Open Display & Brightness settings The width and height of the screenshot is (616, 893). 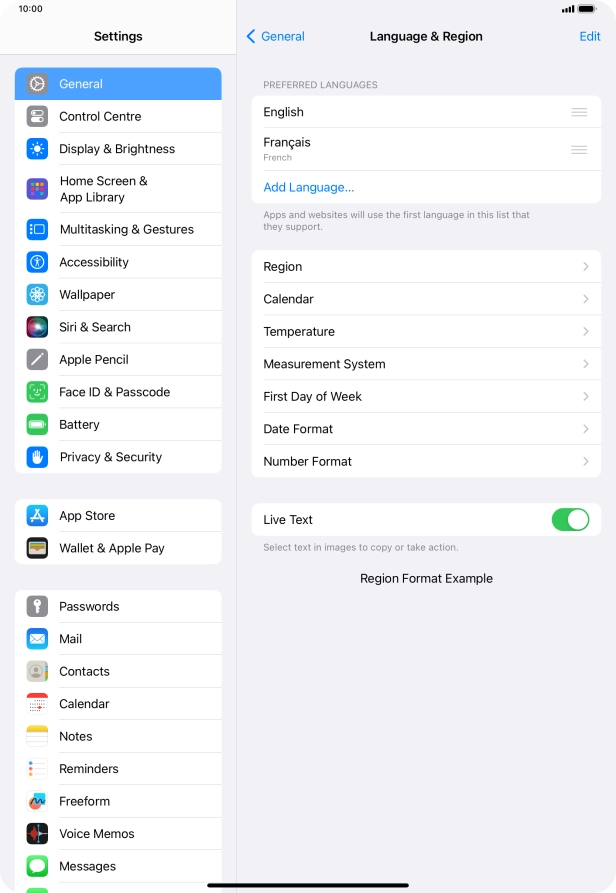(118, 149)
